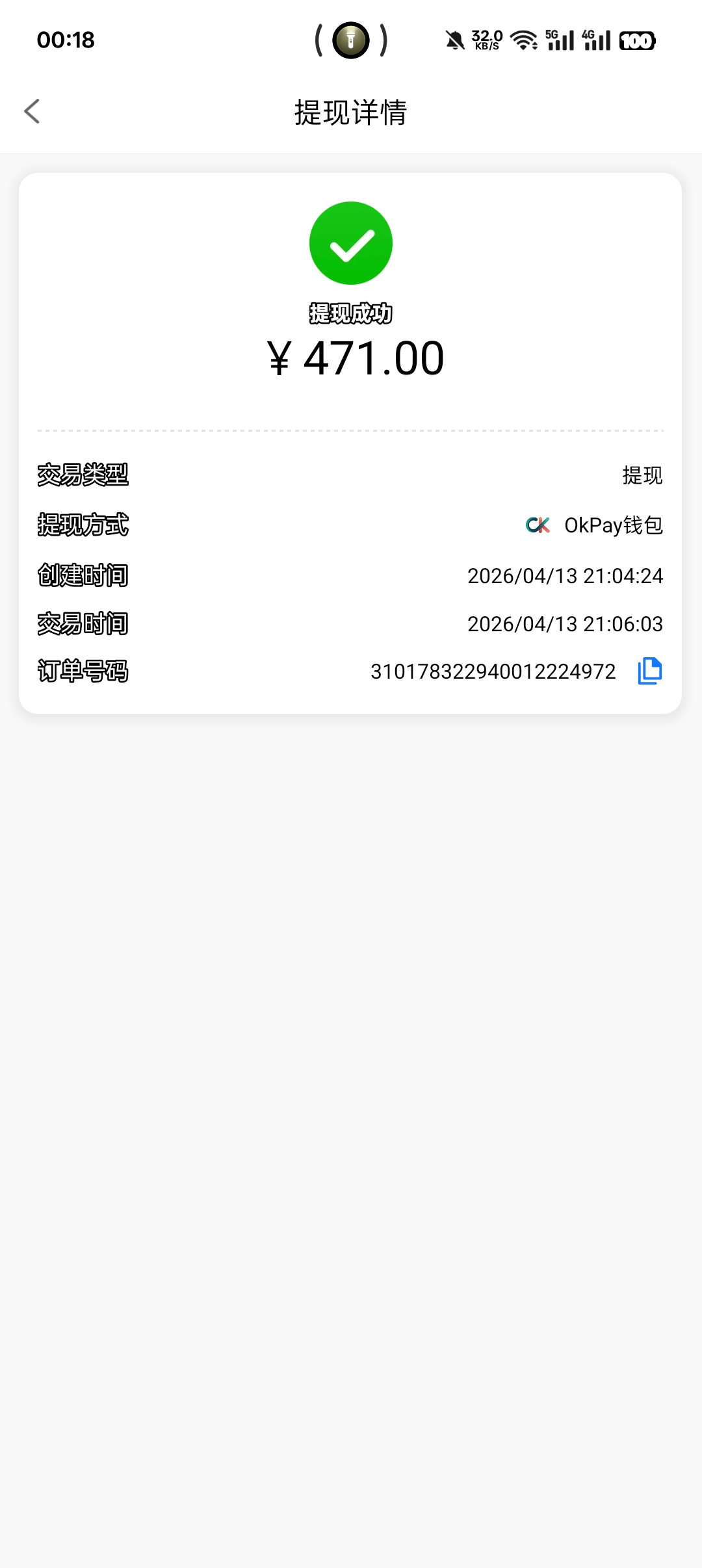Select the 提现成功 status label

tap(351, 313)
